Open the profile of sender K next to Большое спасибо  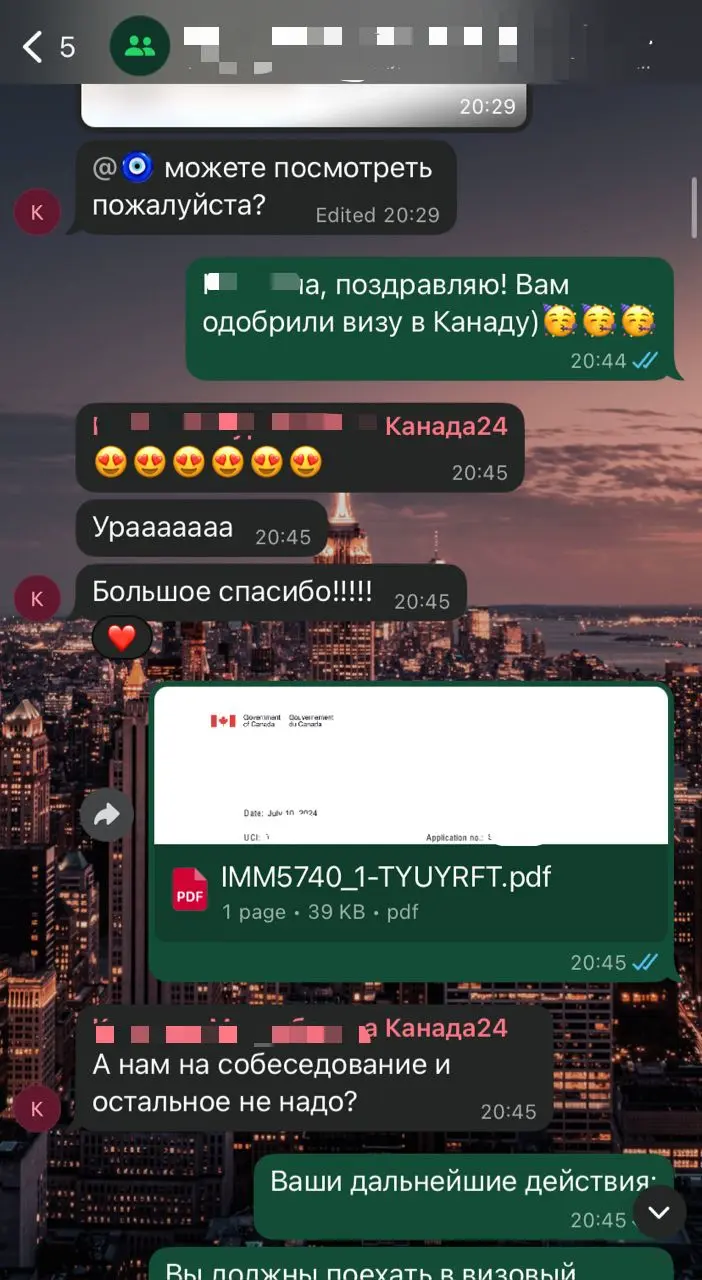37,599
